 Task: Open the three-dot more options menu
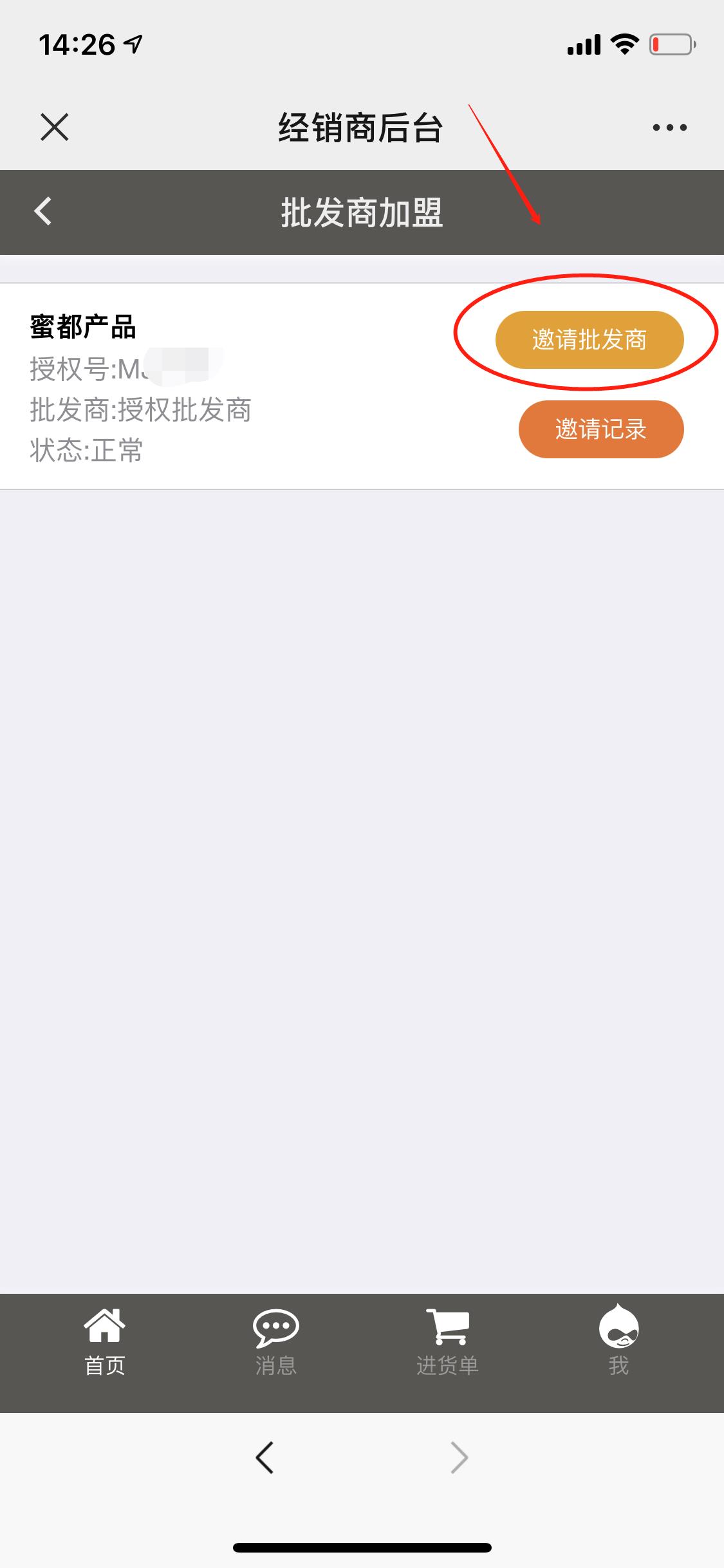pyautogui.click(x=669, y=127)
